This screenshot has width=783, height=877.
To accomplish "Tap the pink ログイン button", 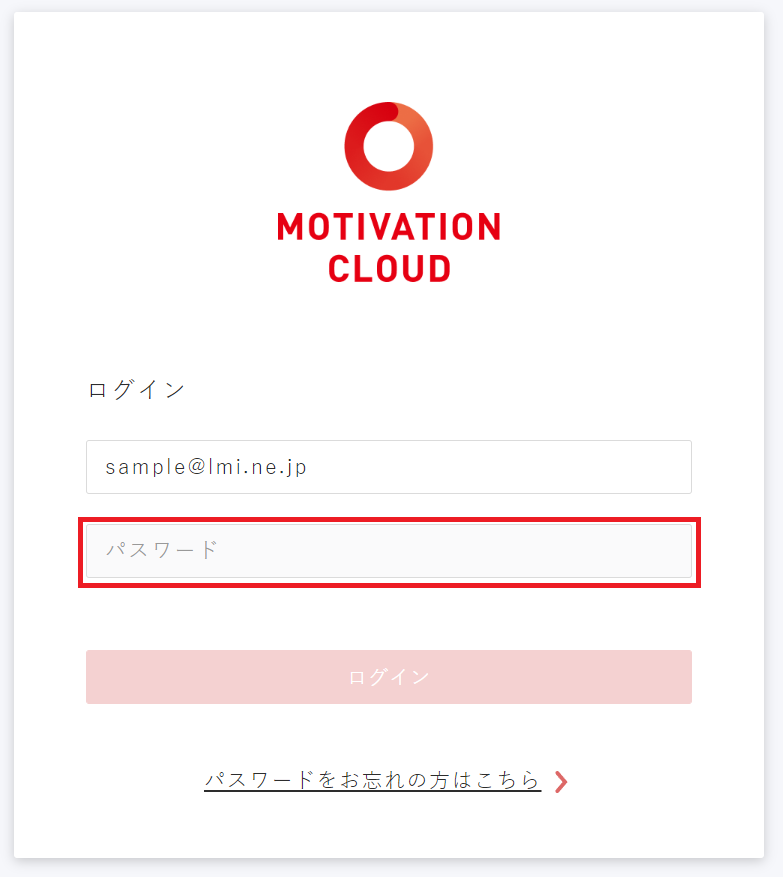I will [388, 677].
